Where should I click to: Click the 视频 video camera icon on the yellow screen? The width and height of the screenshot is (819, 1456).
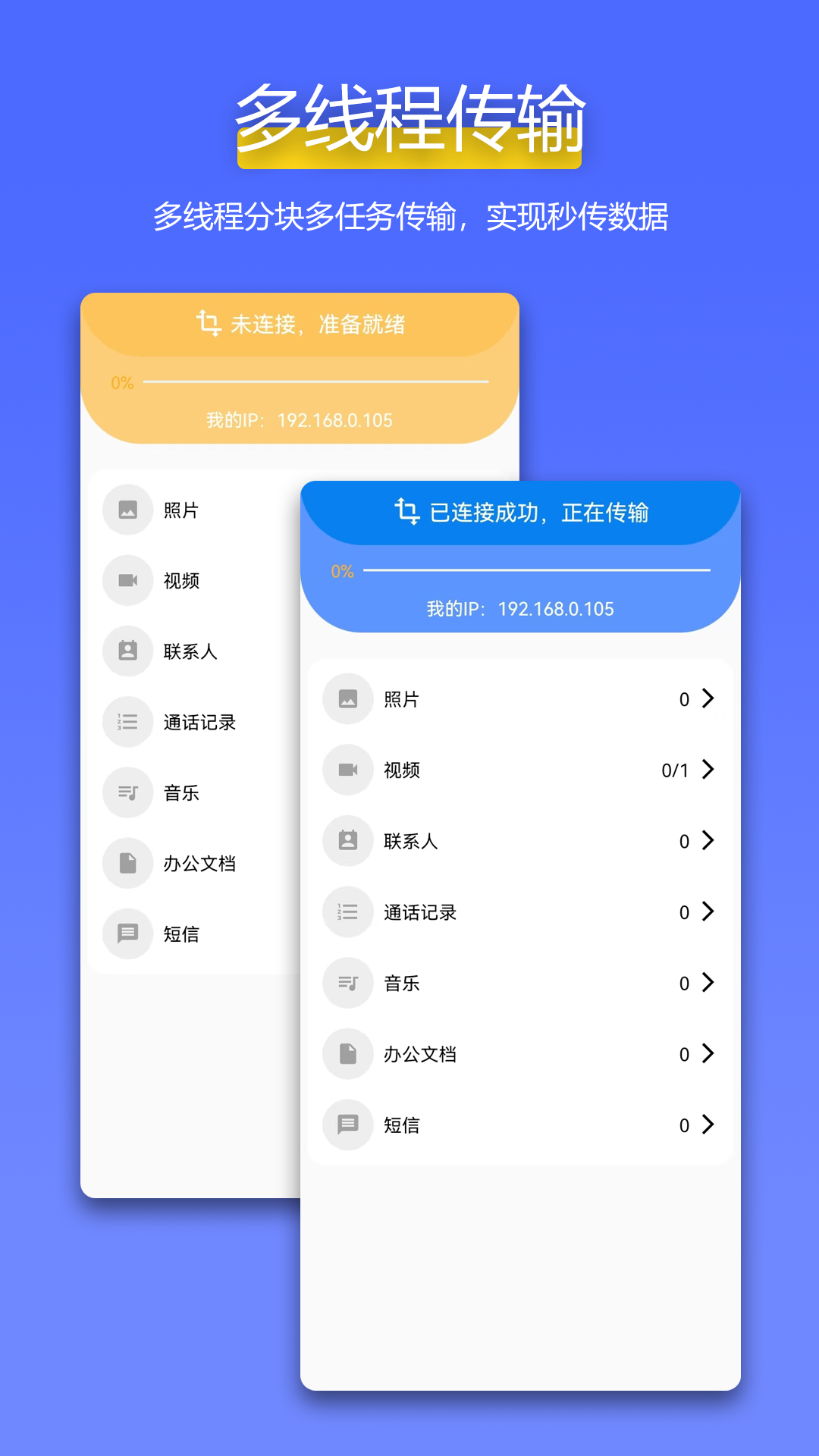[127, 581]
